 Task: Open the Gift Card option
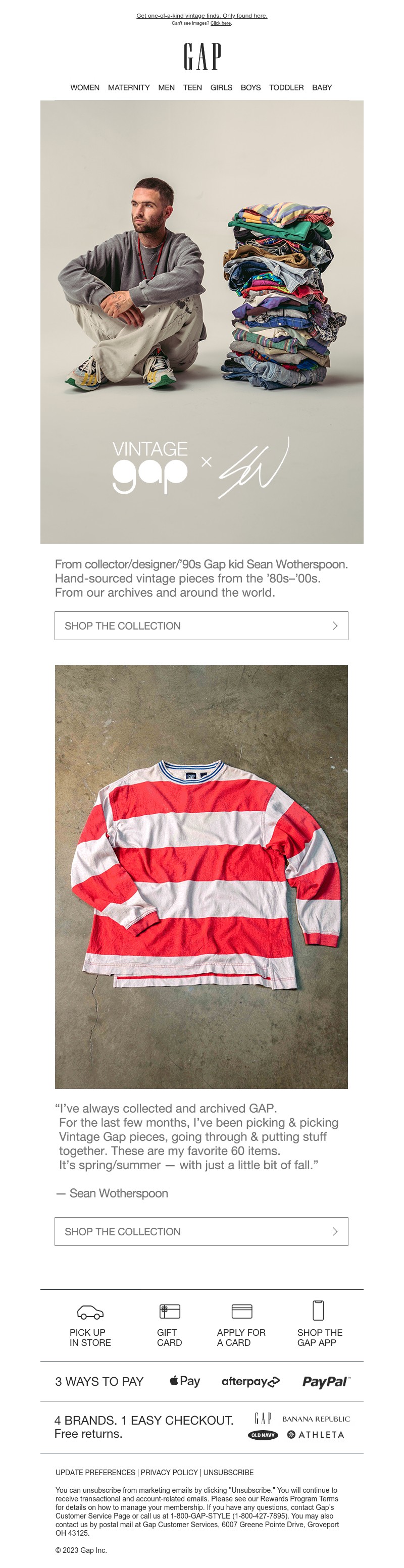coord(169,1326)
